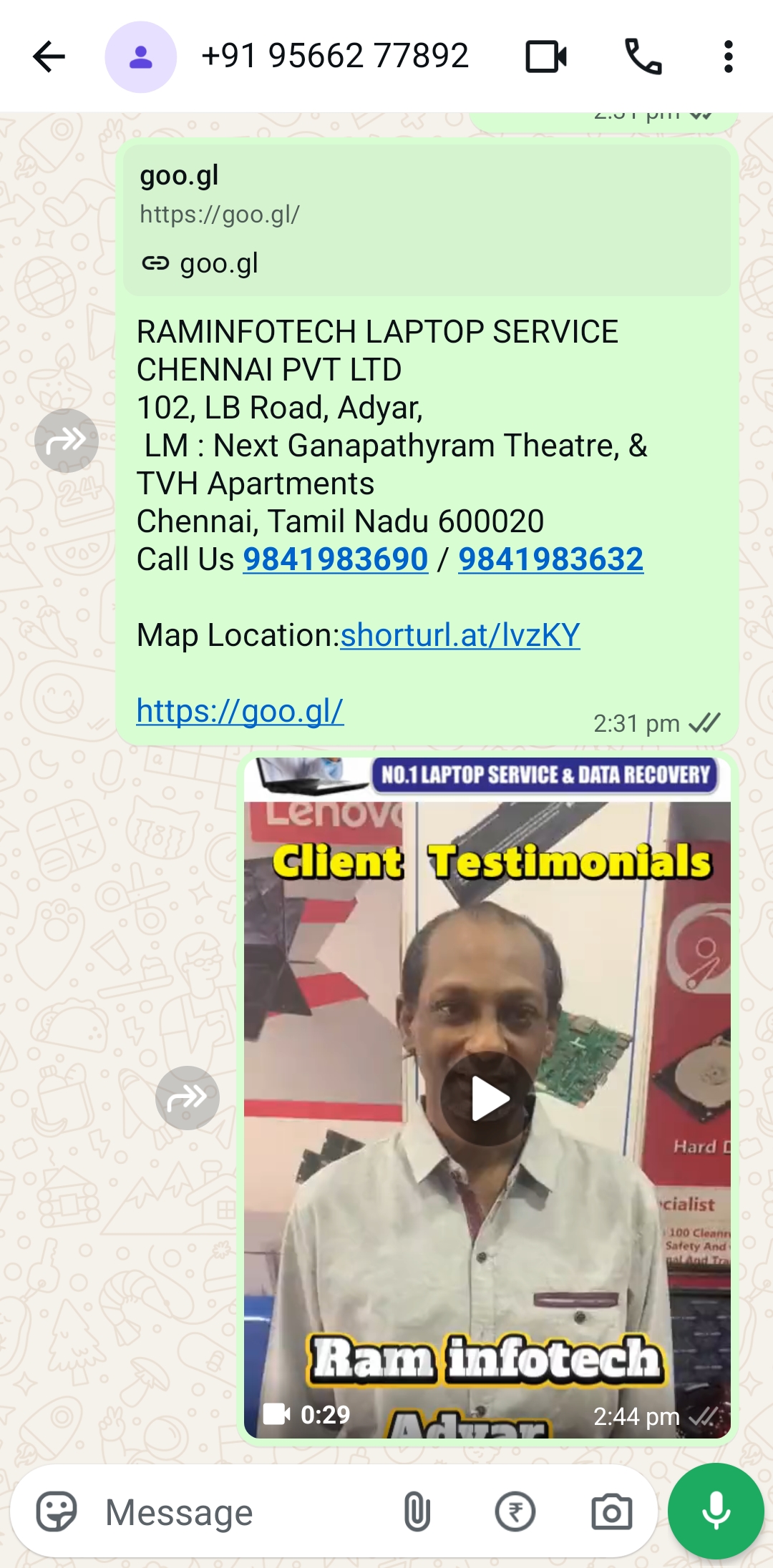Forward the Raminfotech address message
Viewport: 773px width, 1568px height.
click(x=67, y=441)
